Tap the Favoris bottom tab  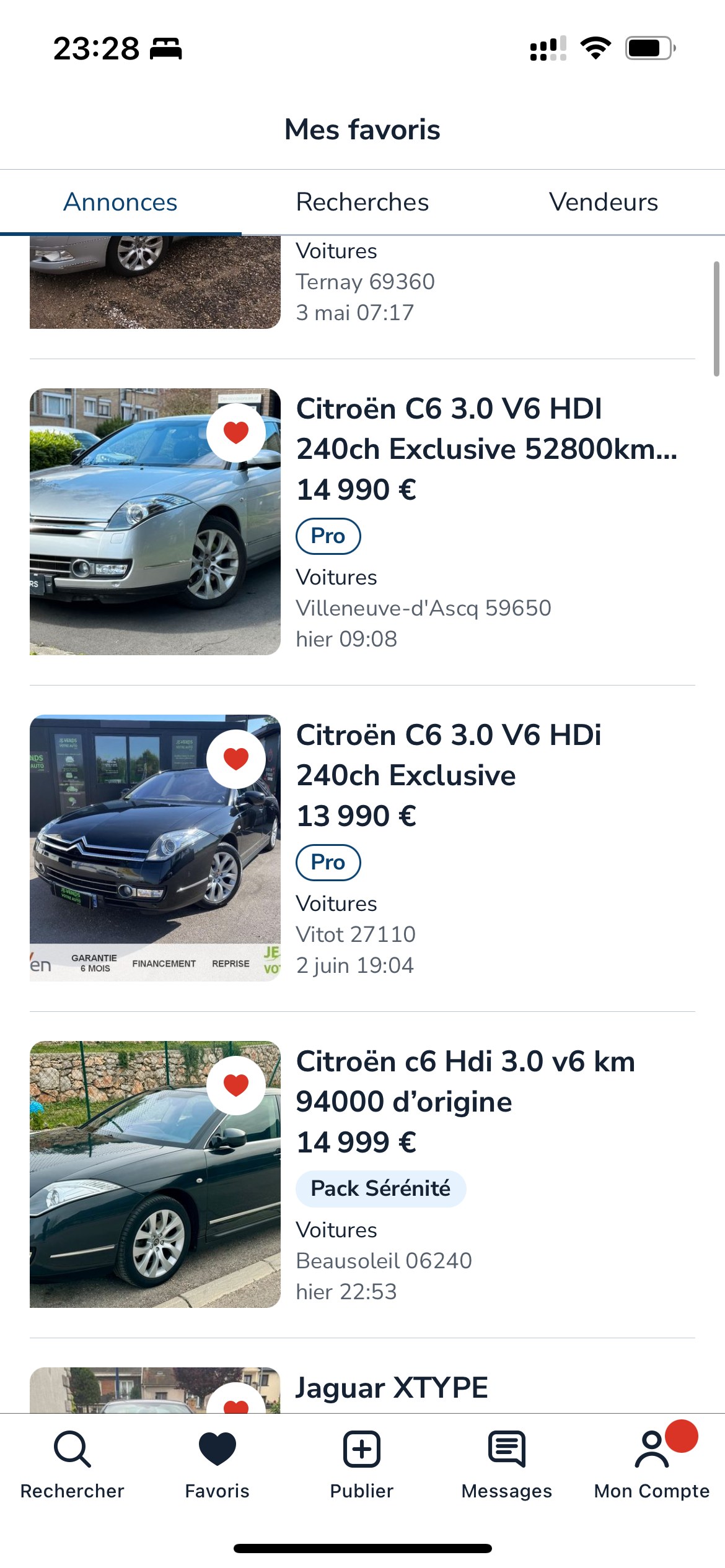(x=217, y=1465)
